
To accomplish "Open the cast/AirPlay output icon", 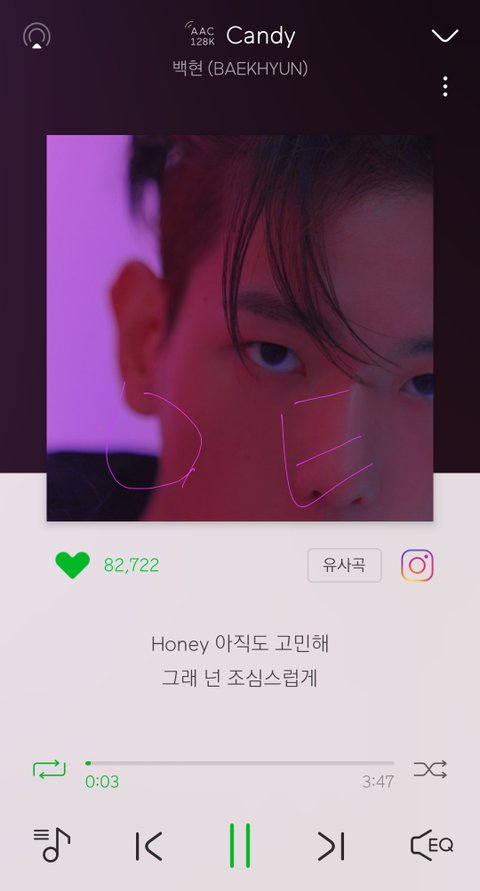I will [36, 36].
